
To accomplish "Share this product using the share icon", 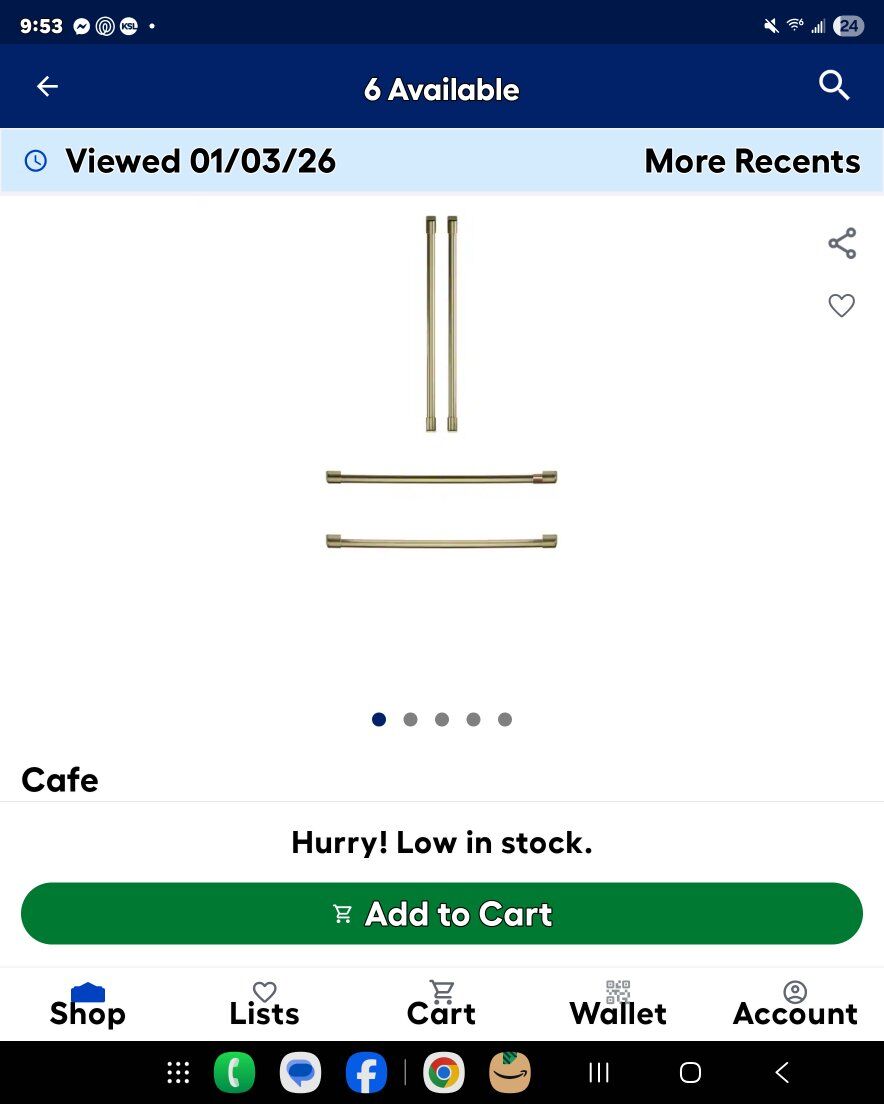I will [x=841, y=243].
